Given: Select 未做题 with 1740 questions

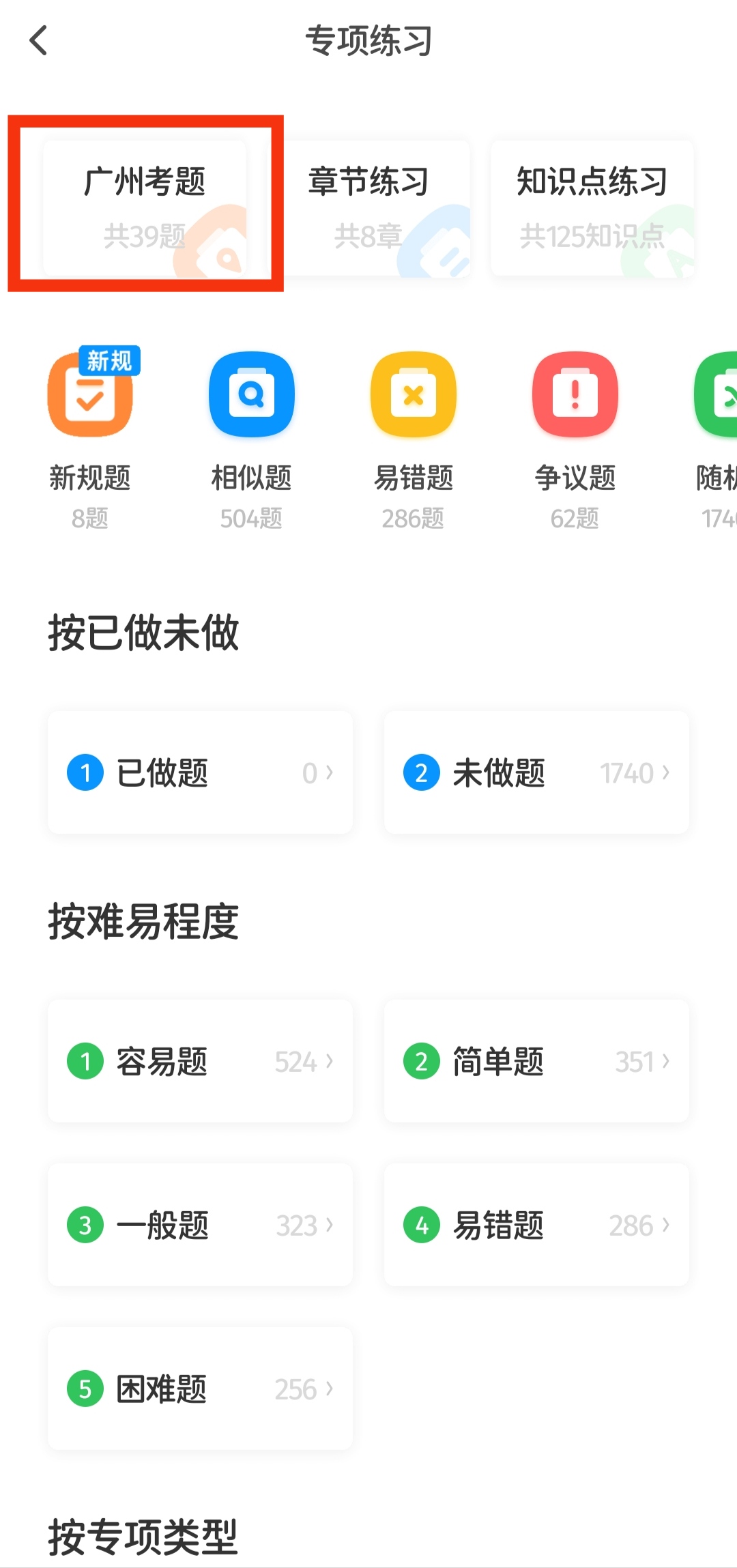Looking at the screenshot, I should 536,772.
